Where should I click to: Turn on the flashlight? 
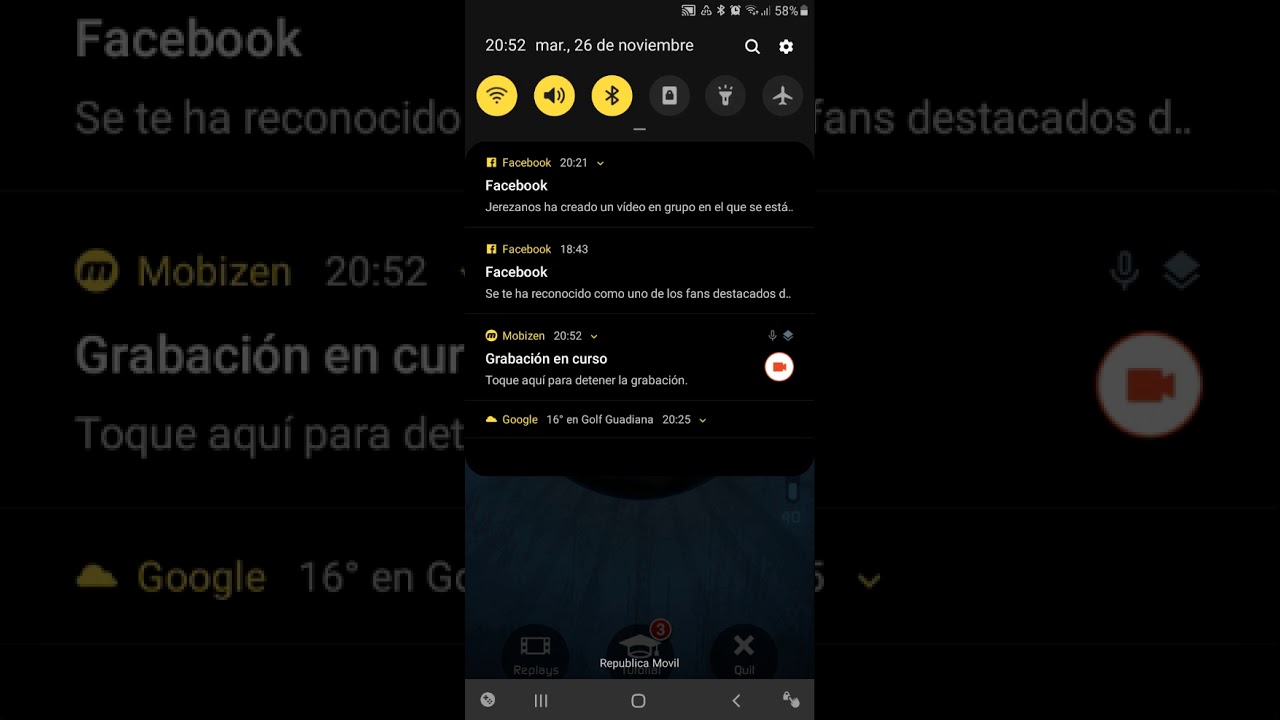point(726,96)
